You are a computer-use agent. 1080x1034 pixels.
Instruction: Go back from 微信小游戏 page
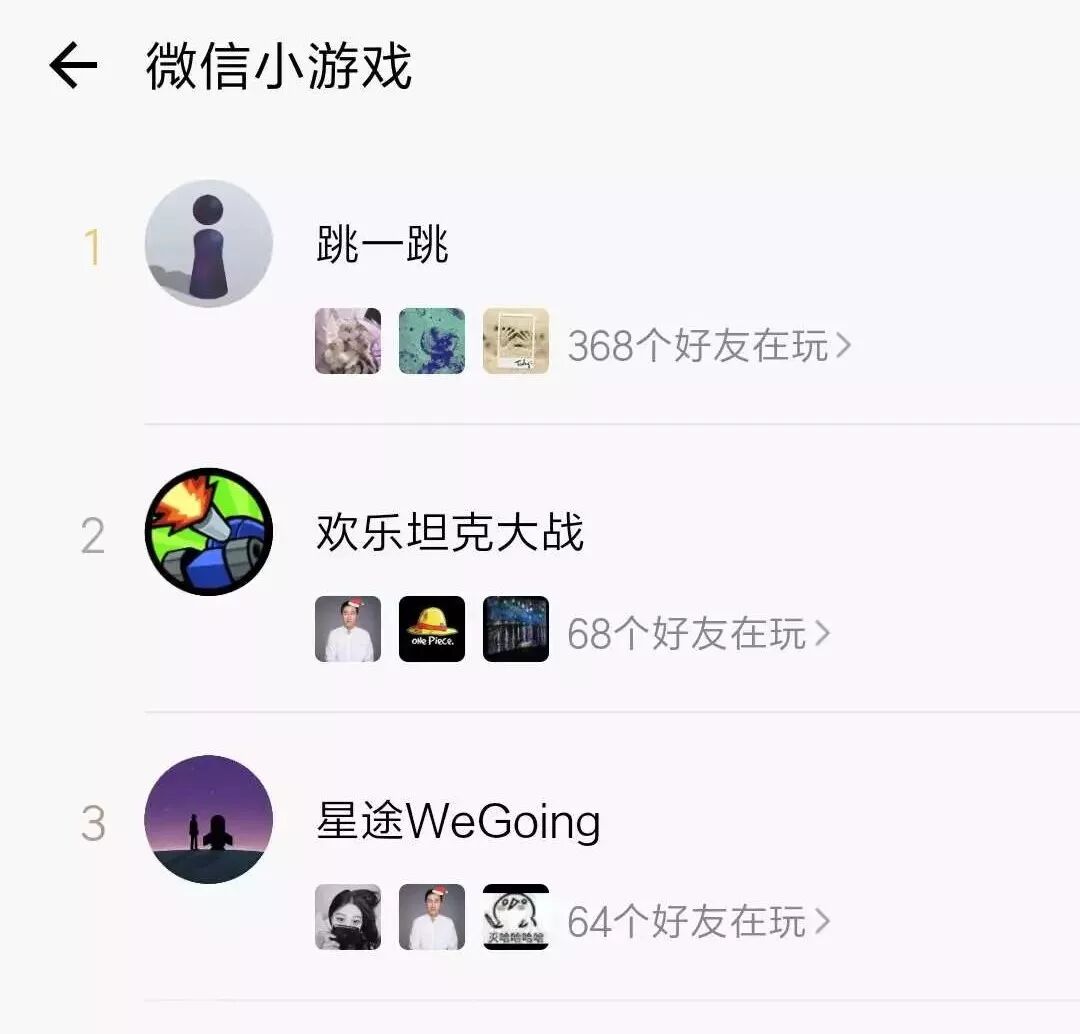74,67
